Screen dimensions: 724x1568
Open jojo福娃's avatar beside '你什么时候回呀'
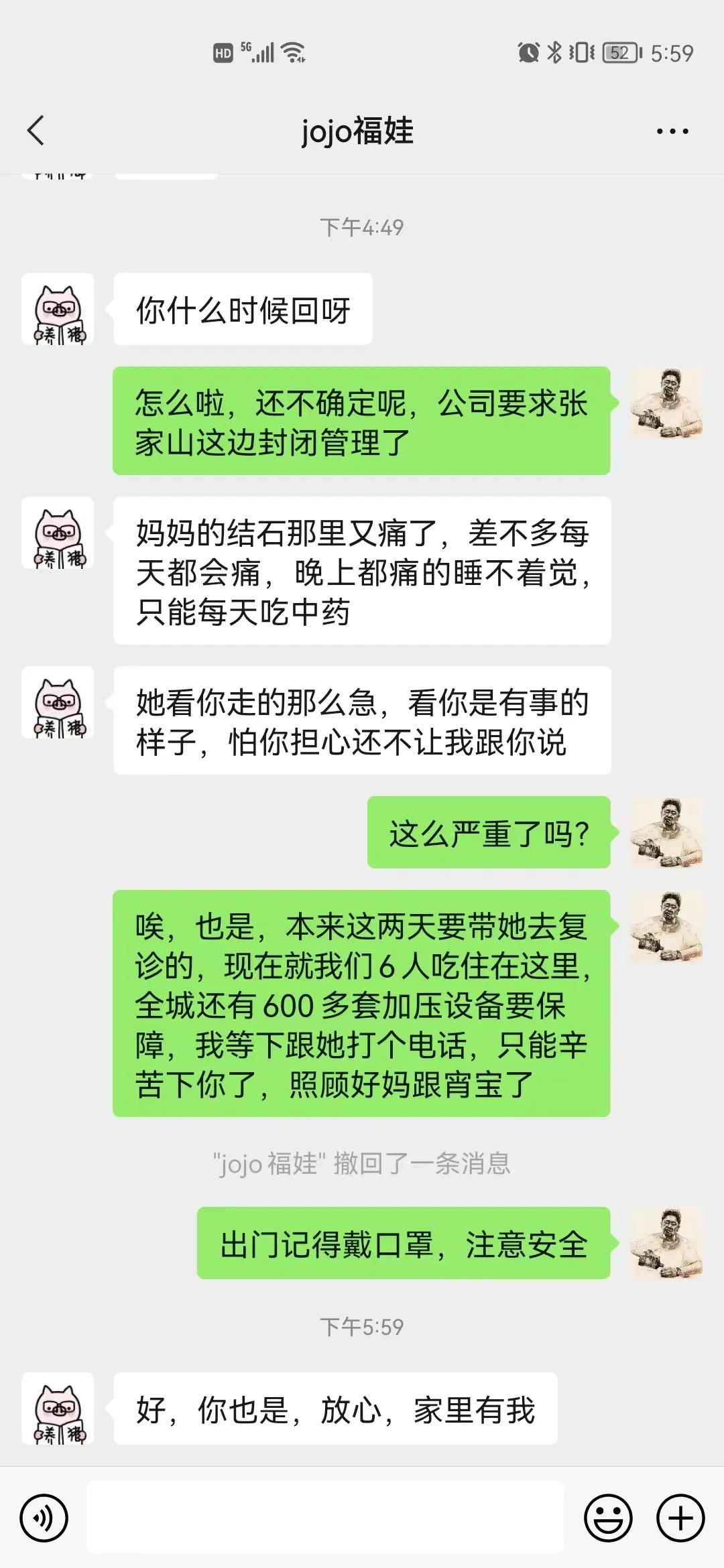point(58,310)
